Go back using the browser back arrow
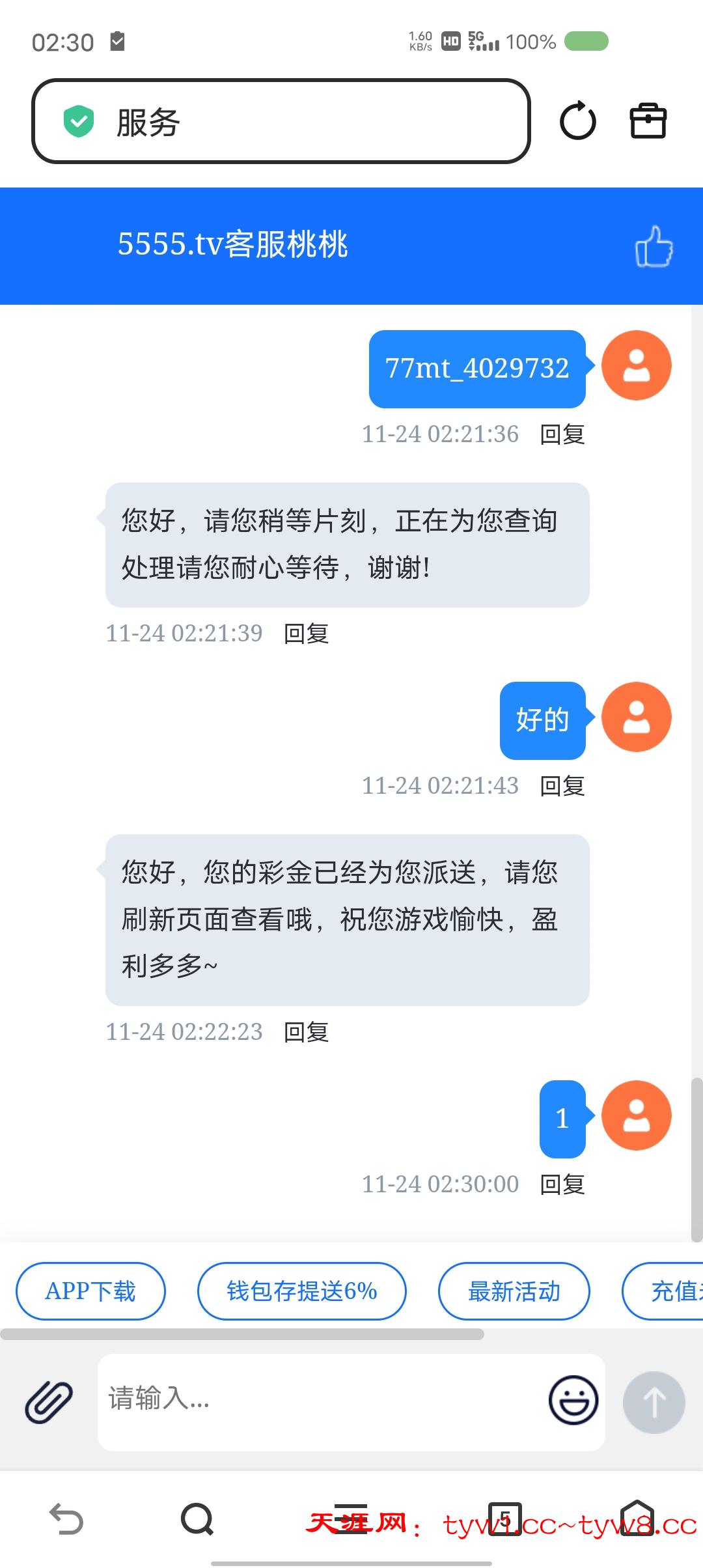 (66, 1519)
